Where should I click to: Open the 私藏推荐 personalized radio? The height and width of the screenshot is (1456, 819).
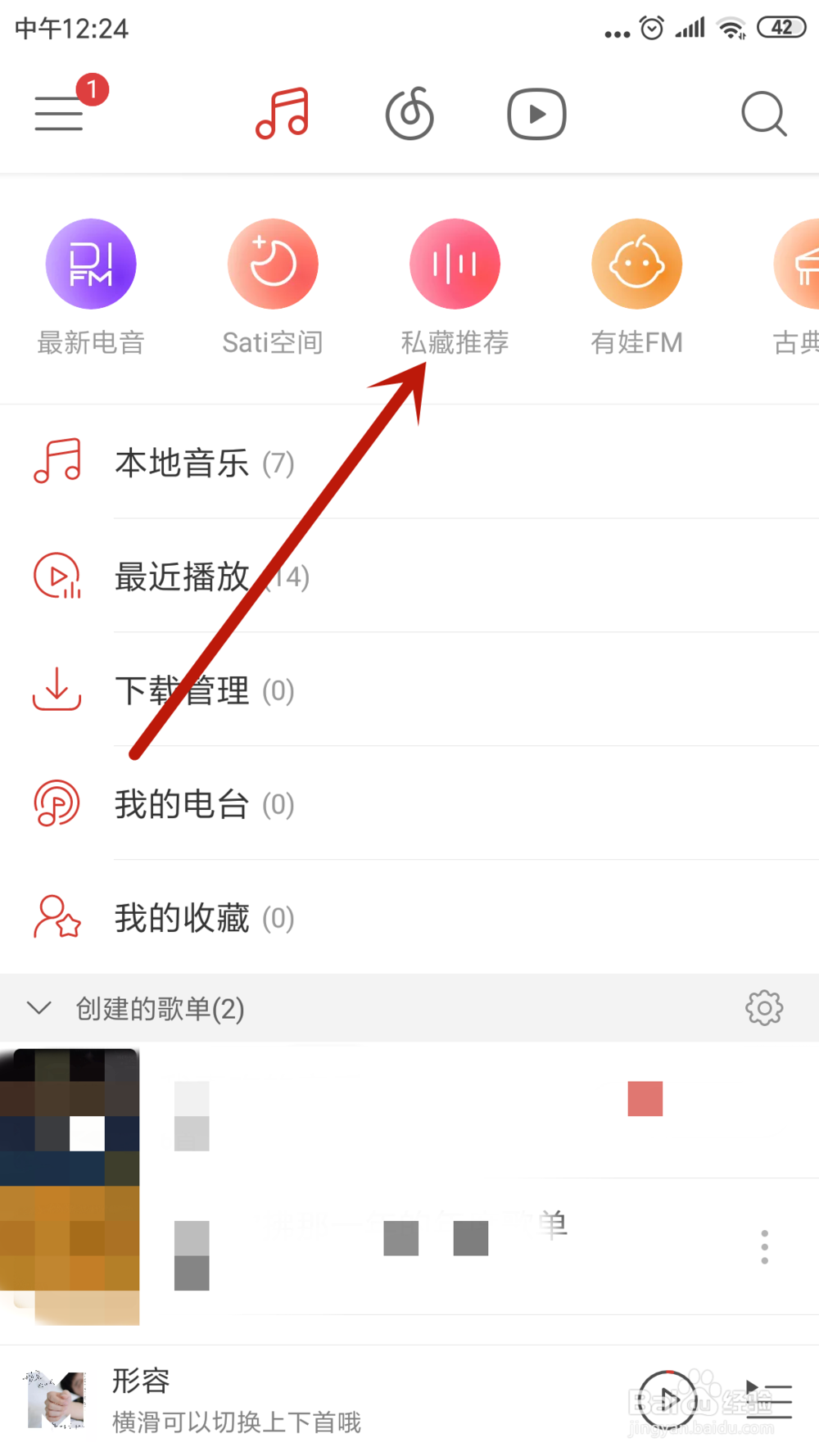tap(455, 264)
